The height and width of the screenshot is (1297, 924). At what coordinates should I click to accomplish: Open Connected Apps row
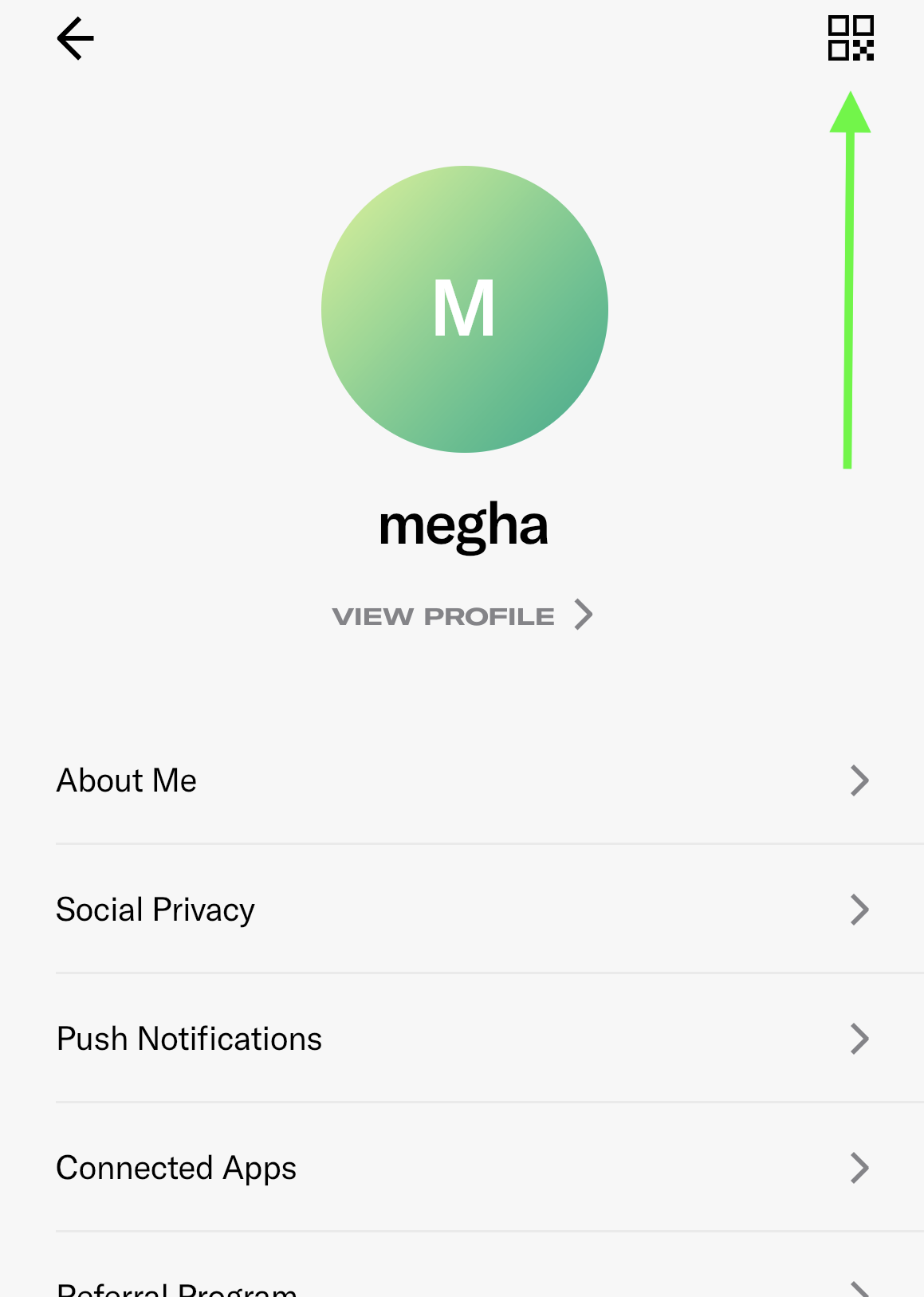point(462,1168)
